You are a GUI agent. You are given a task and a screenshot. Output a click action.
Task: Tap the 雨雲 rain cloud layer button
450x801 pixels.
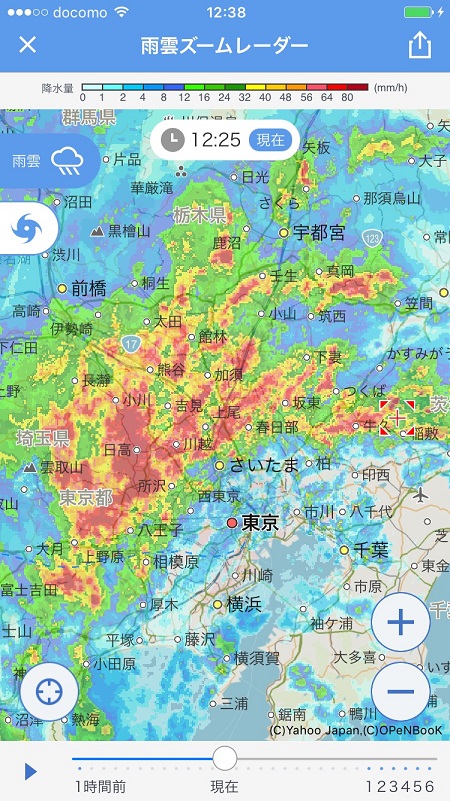(x=49, y=161)
